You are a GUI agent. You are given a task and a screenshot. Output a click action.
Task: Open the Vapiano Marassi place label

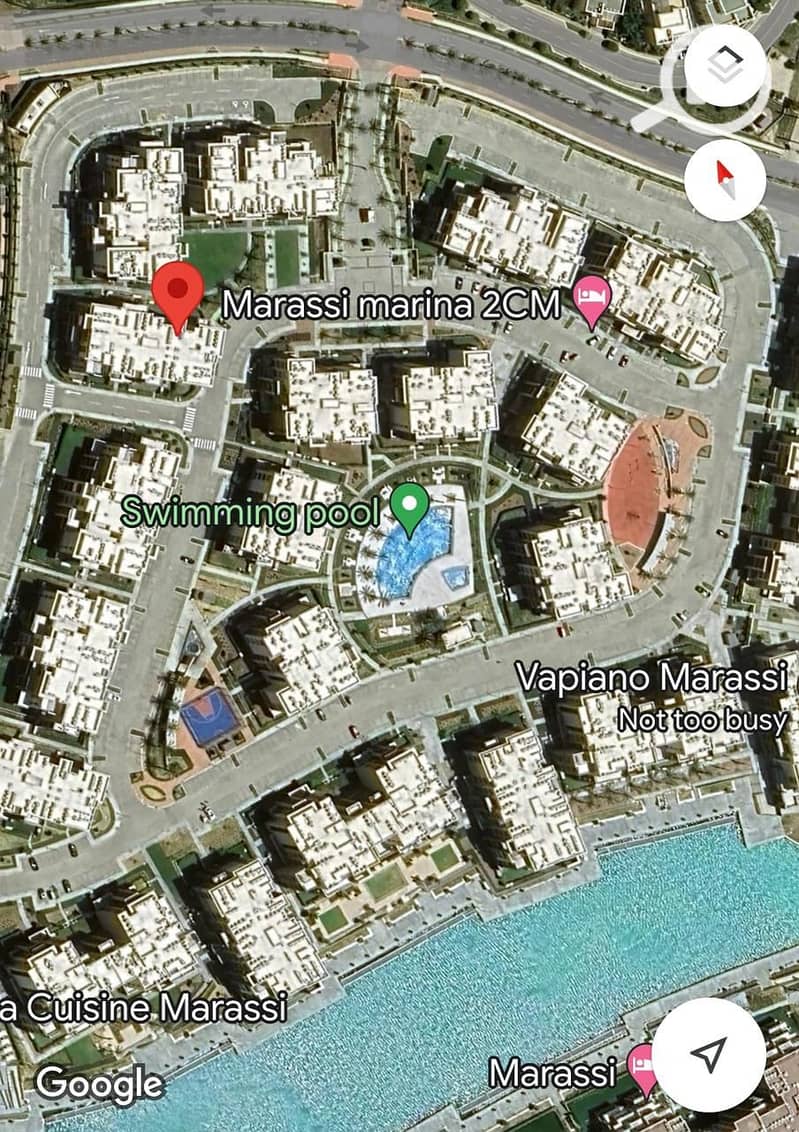click(652, 679)
